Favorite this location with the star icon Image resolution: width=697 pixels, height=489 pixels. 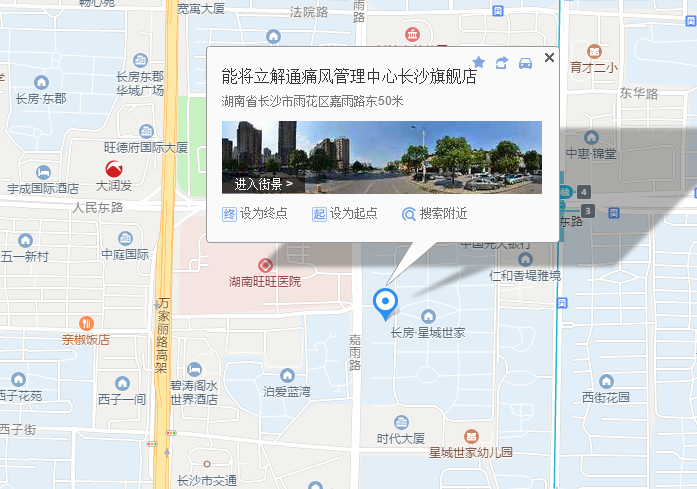coord(478,63)
